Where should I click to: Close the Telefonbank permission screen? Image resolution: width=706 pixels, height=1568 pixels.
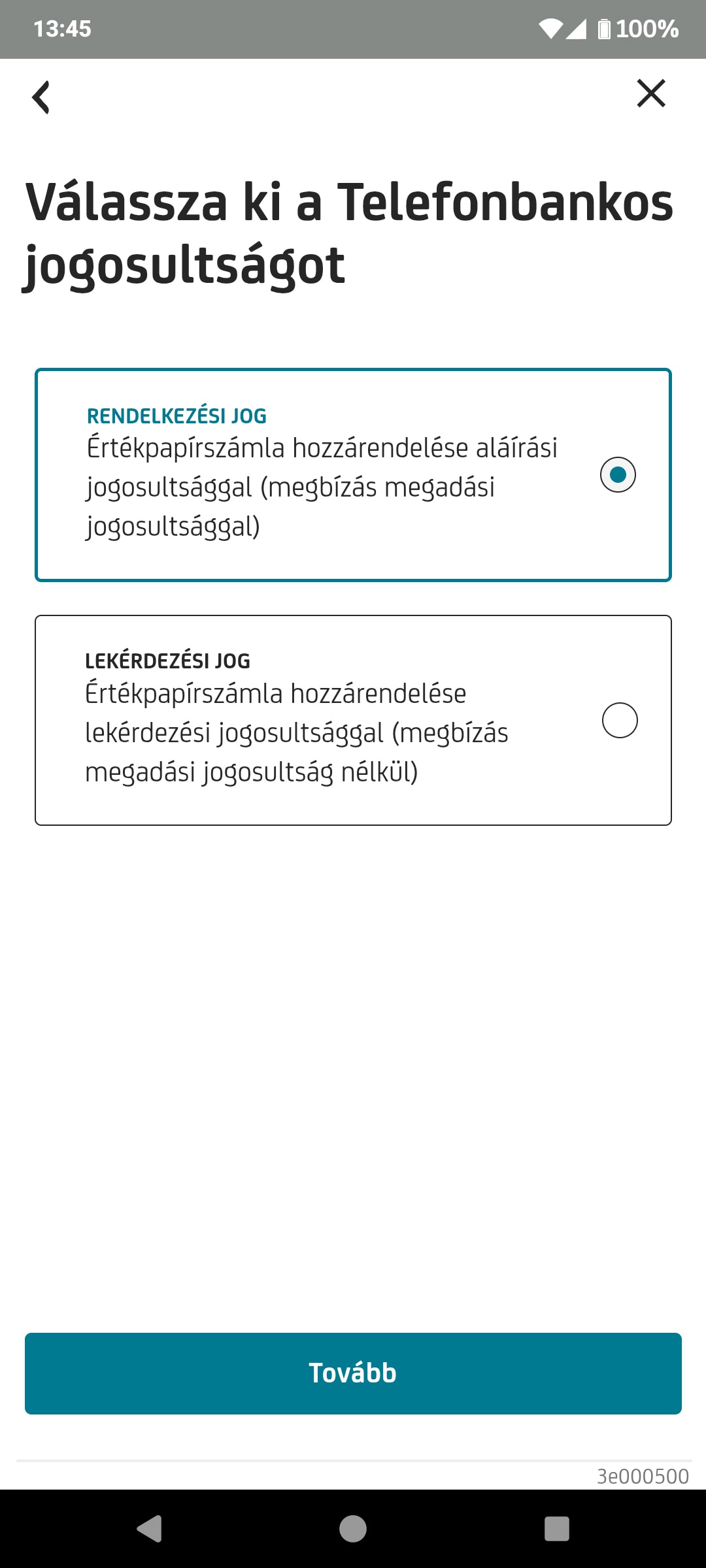pyautogui.click(x=651, y=93)
